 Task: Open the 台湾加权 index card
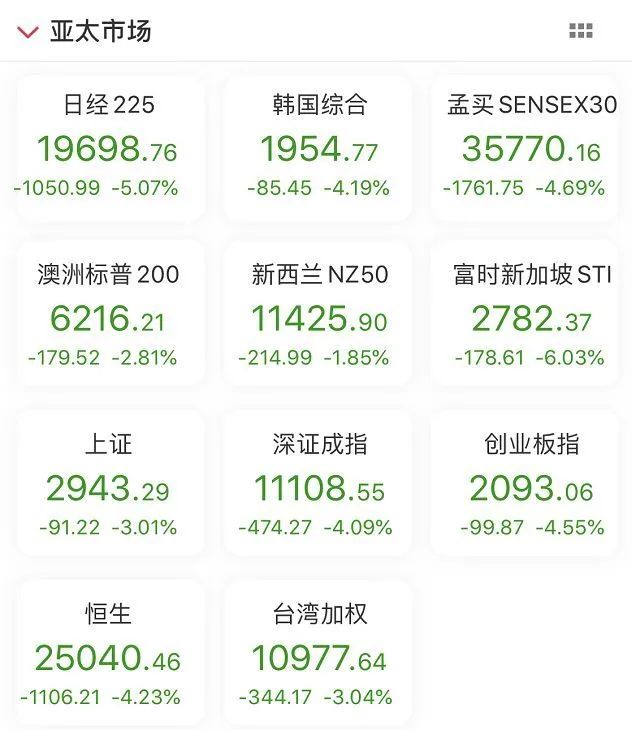point(319,656)
